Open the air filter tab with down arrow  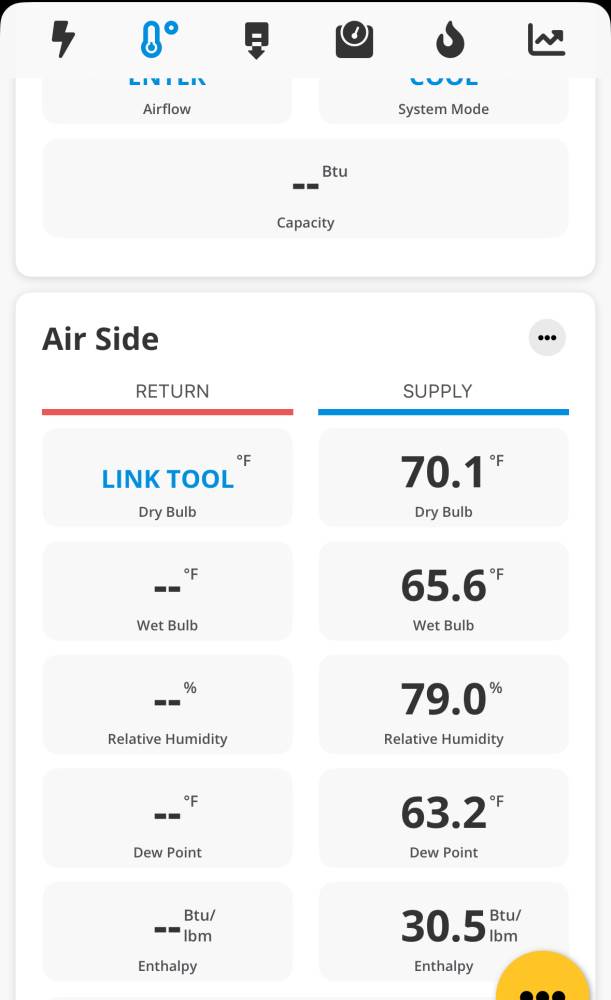(257, 40)
